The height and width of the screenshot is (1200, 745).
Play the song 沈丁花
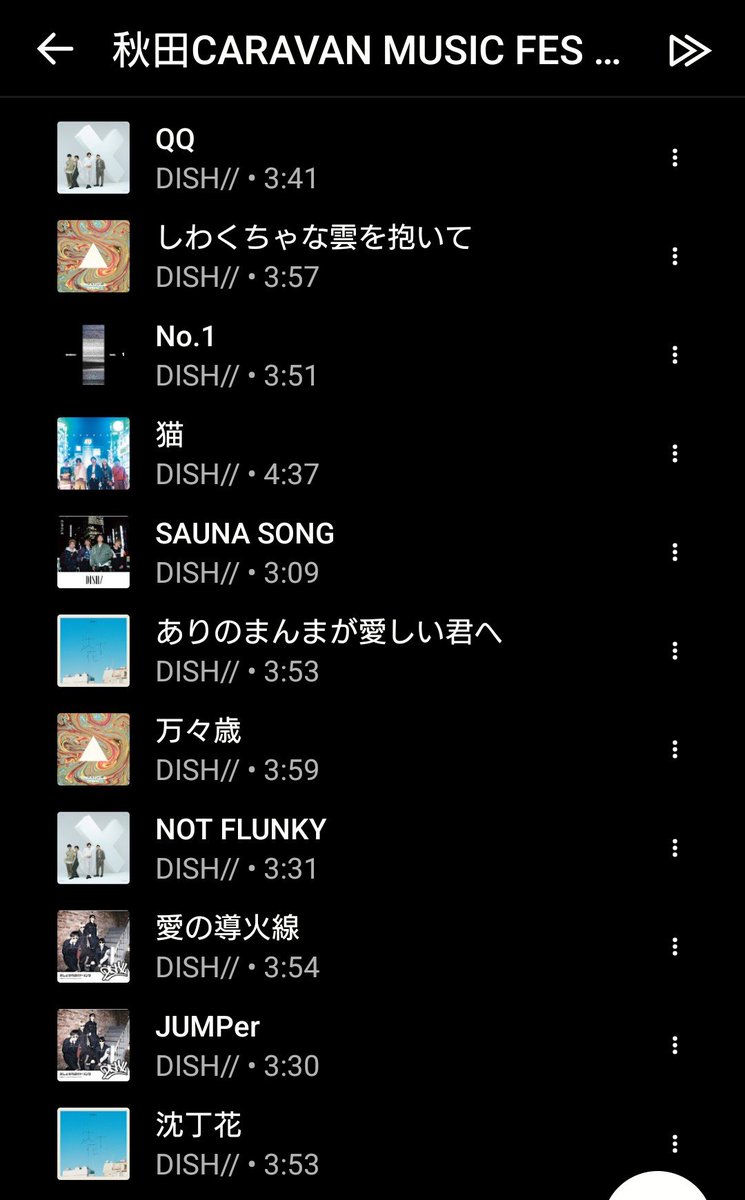coord(372,1144)
